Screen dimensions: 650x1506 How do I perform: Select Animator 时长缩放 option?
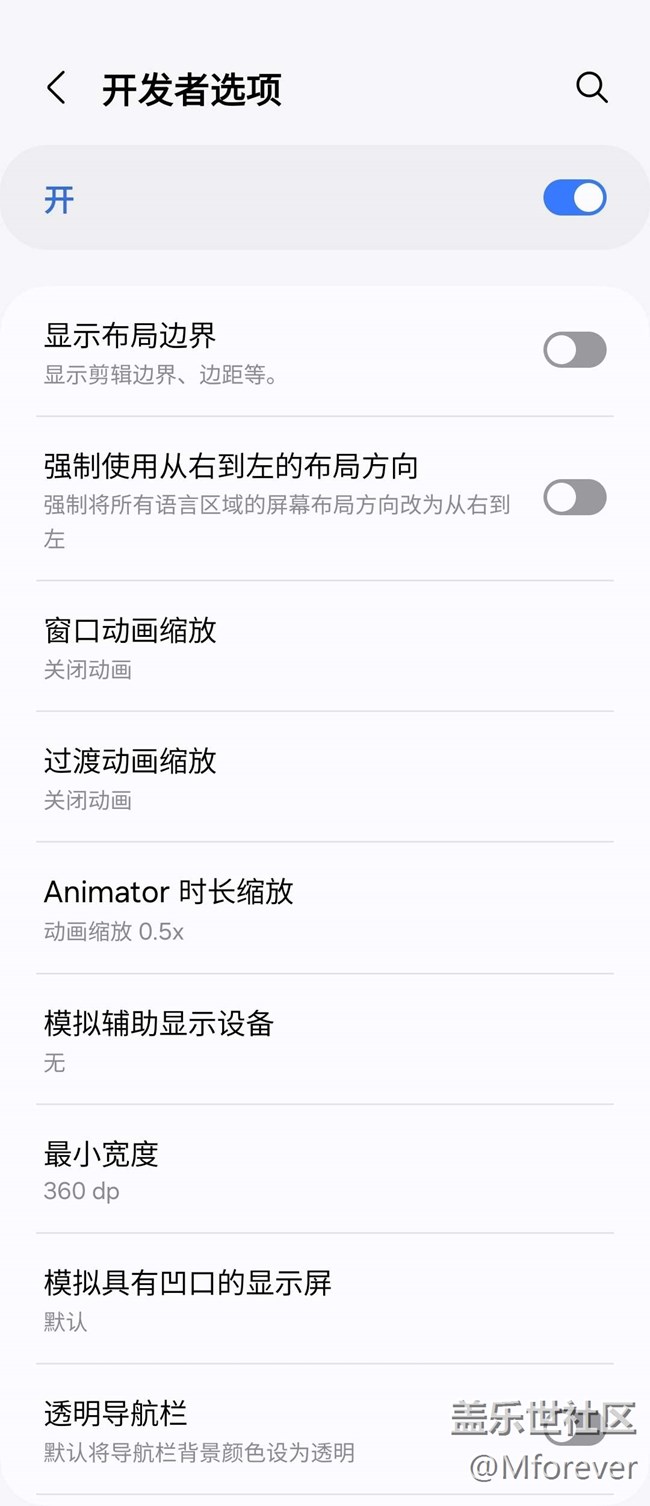324,909
